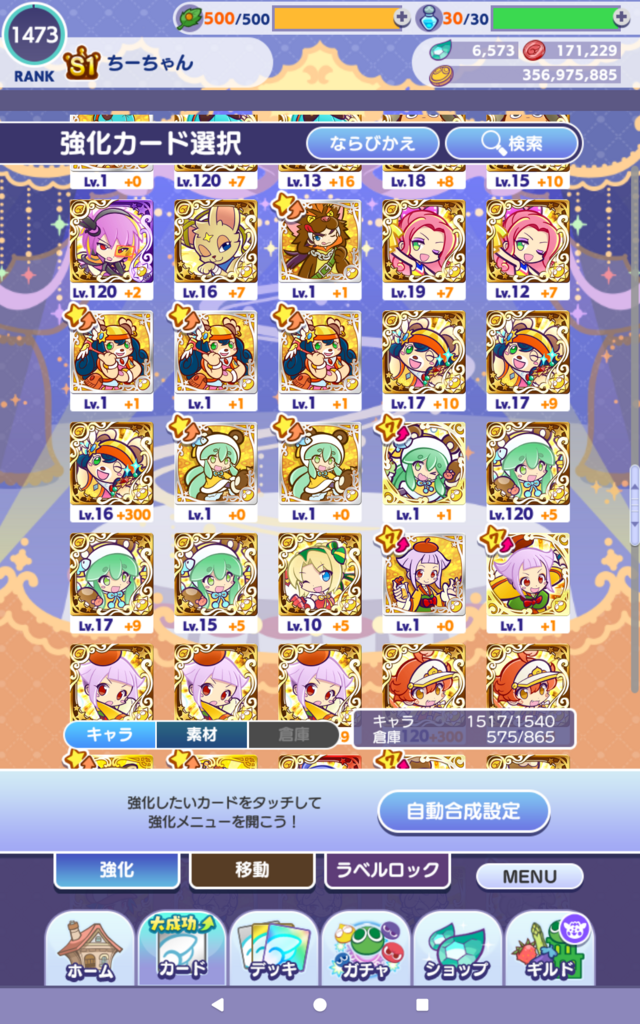Open the ギルド tab
The height and width of the screenshot is (1024, 640).
click(550, 950)
